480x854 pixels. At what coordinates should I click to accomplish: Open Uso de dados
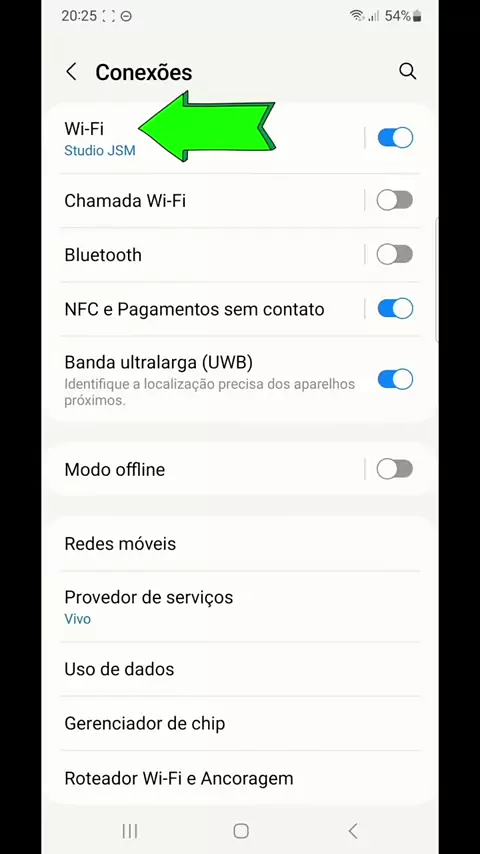click(x=240, y=669)
